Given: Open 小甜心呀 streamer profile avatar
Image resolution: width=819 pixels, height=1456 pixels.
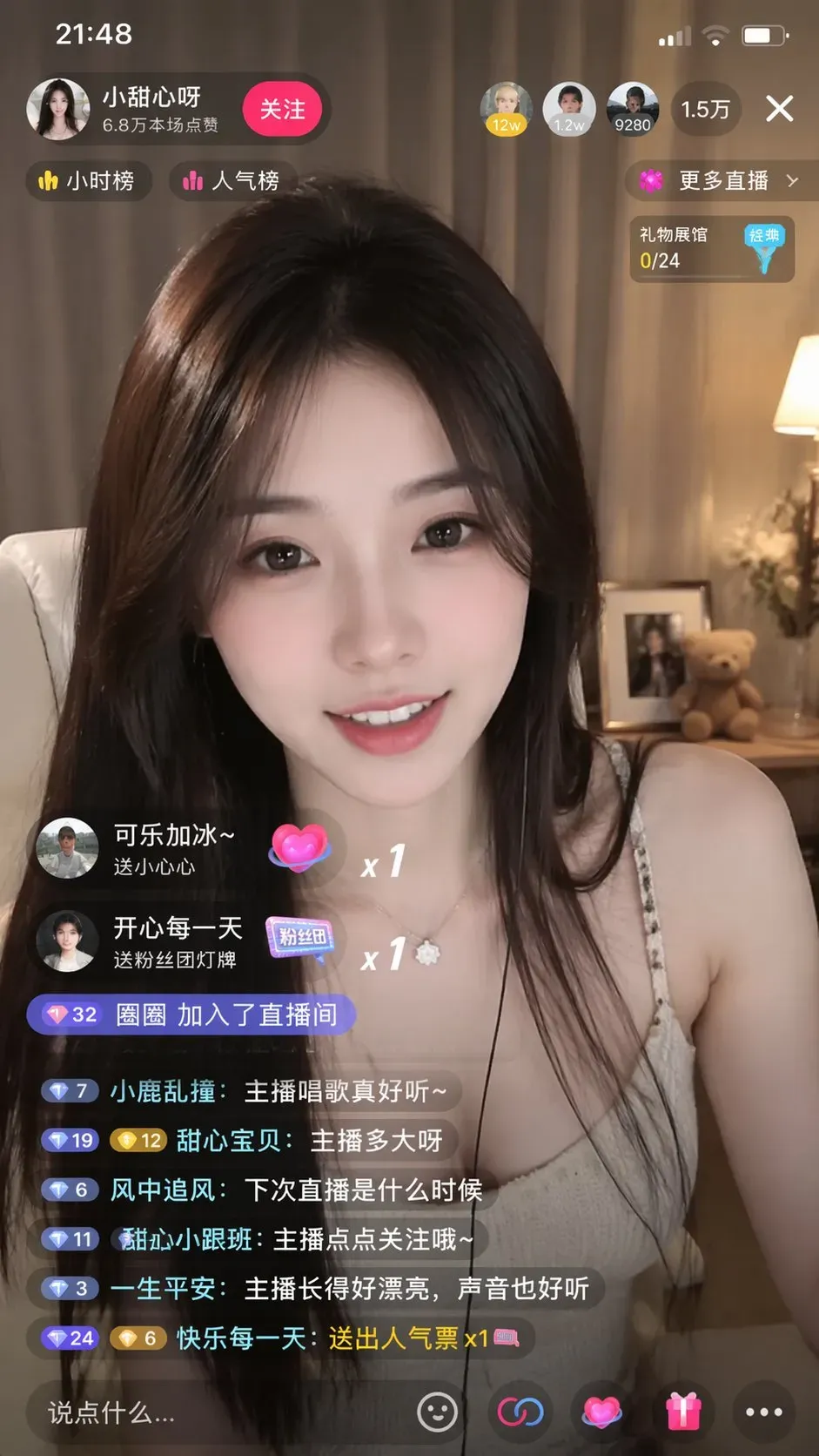Looking at the screenshot, I should (58, 110).
